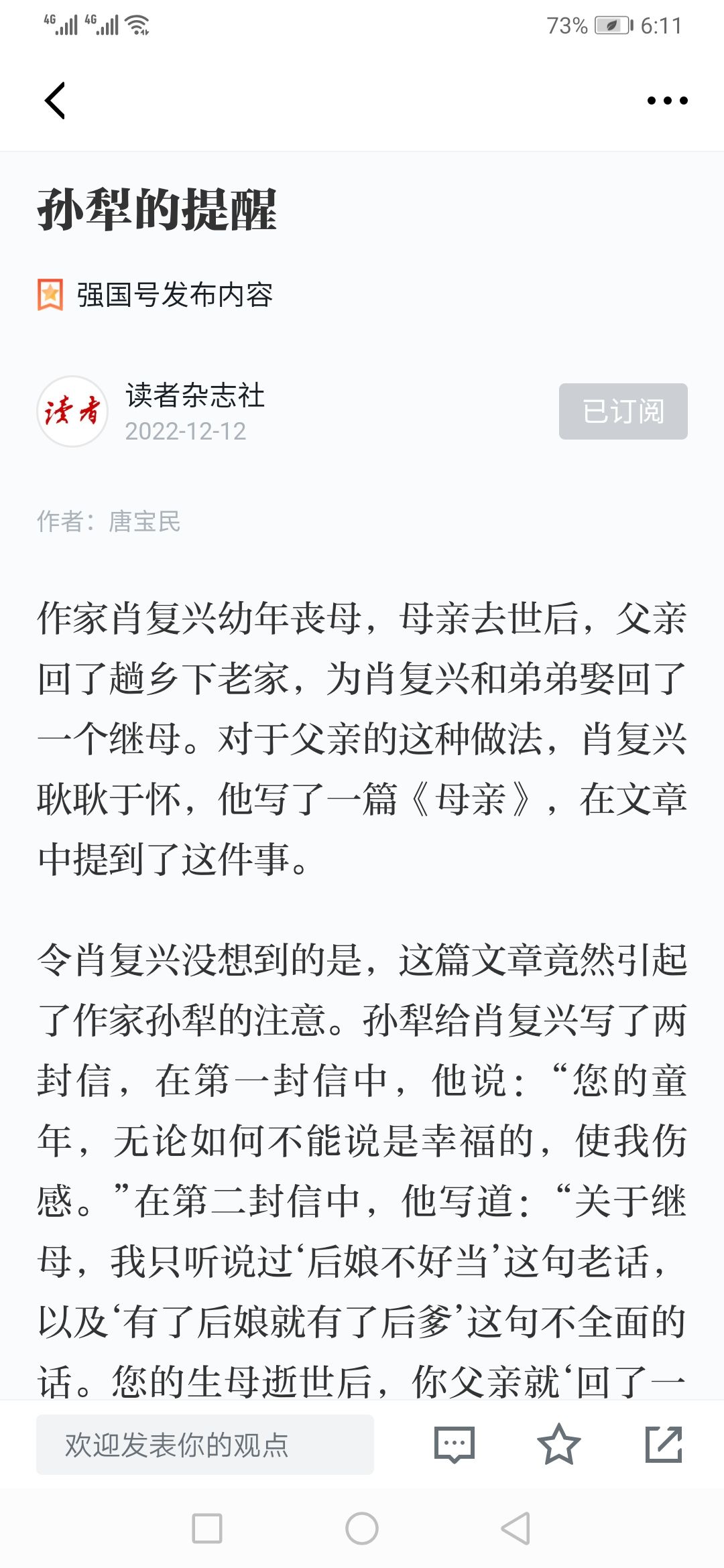Share this article

[x=664, y=1445]
